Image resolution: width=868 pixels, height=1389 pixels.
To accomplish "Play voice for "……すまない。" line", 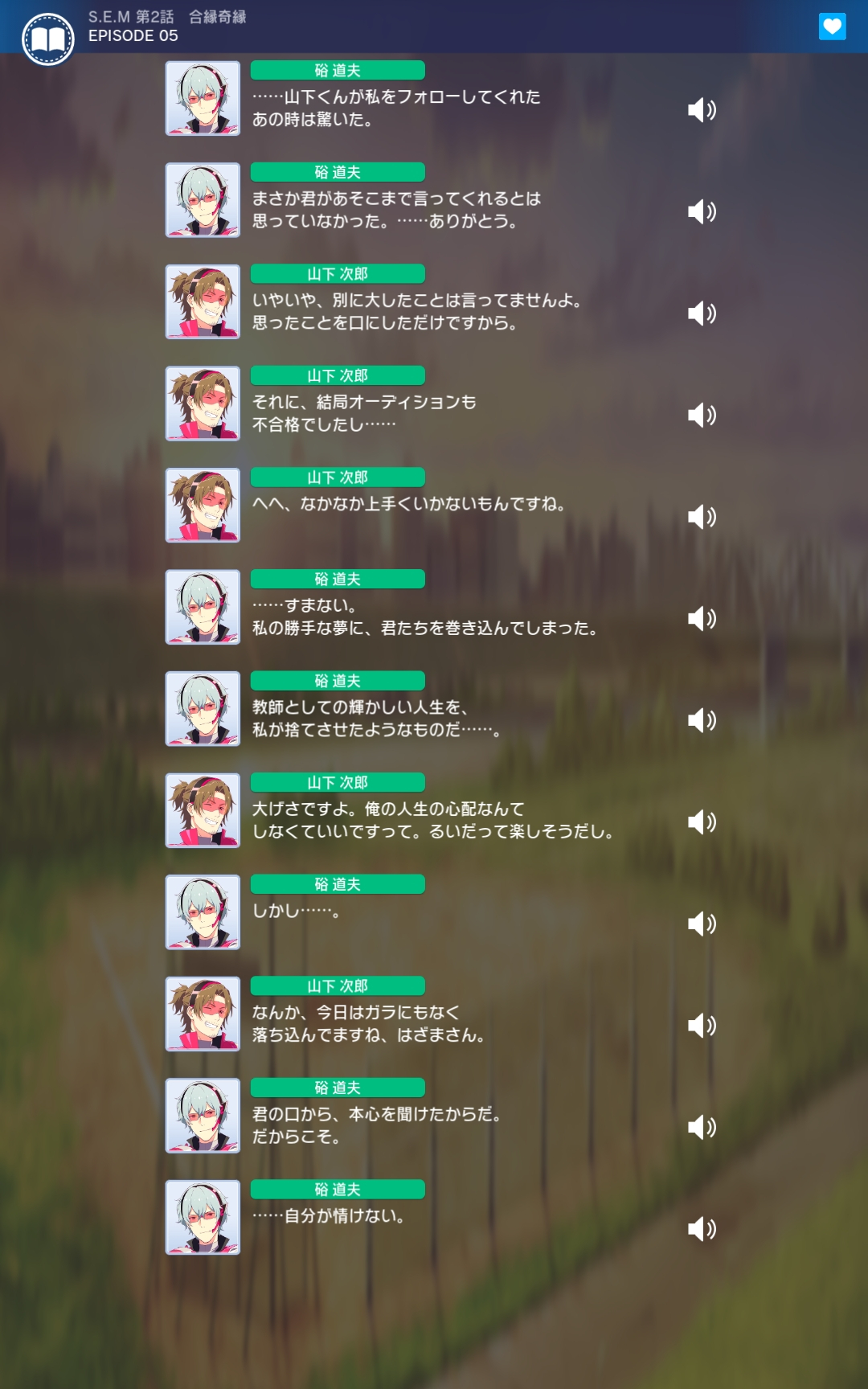I will point(702,618).
